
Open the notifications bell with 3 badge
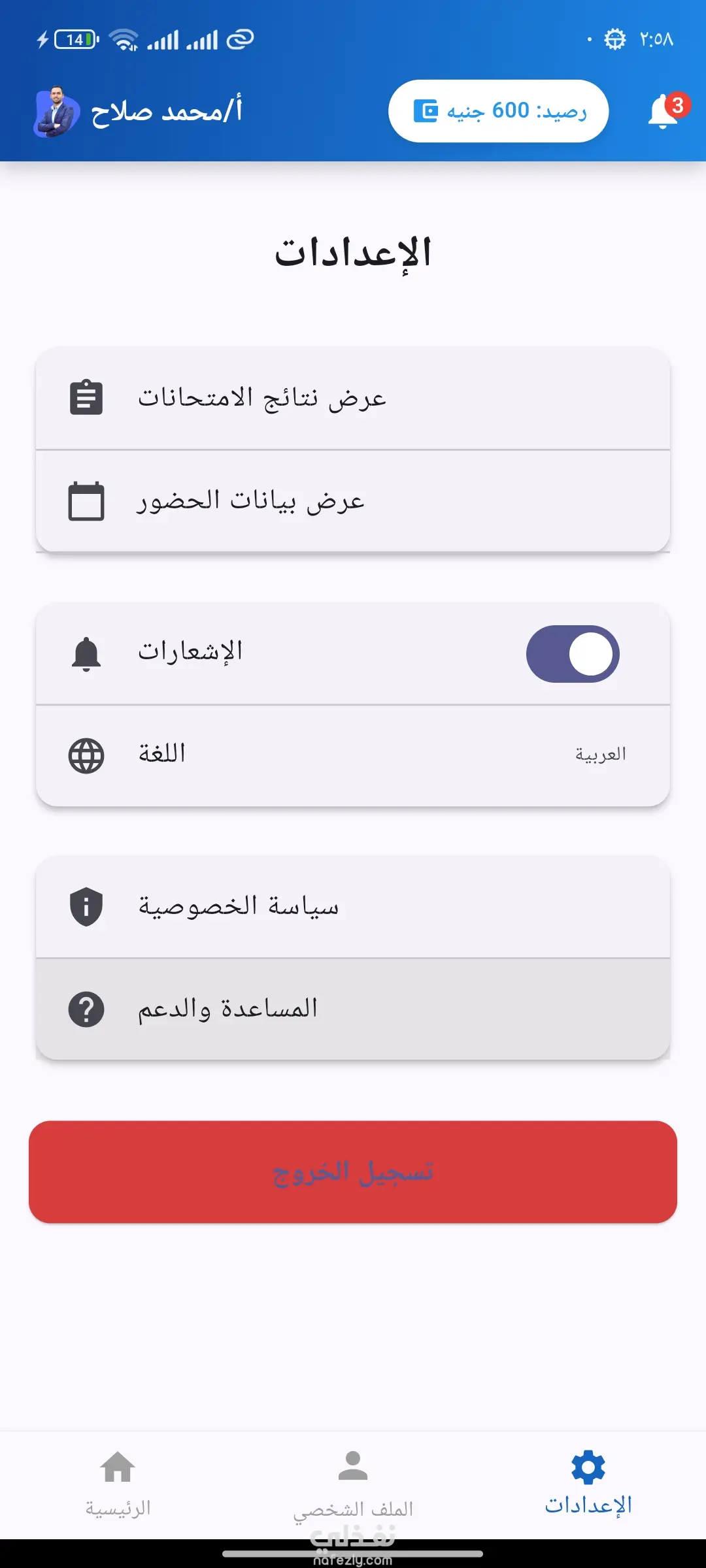coord(664,112)
